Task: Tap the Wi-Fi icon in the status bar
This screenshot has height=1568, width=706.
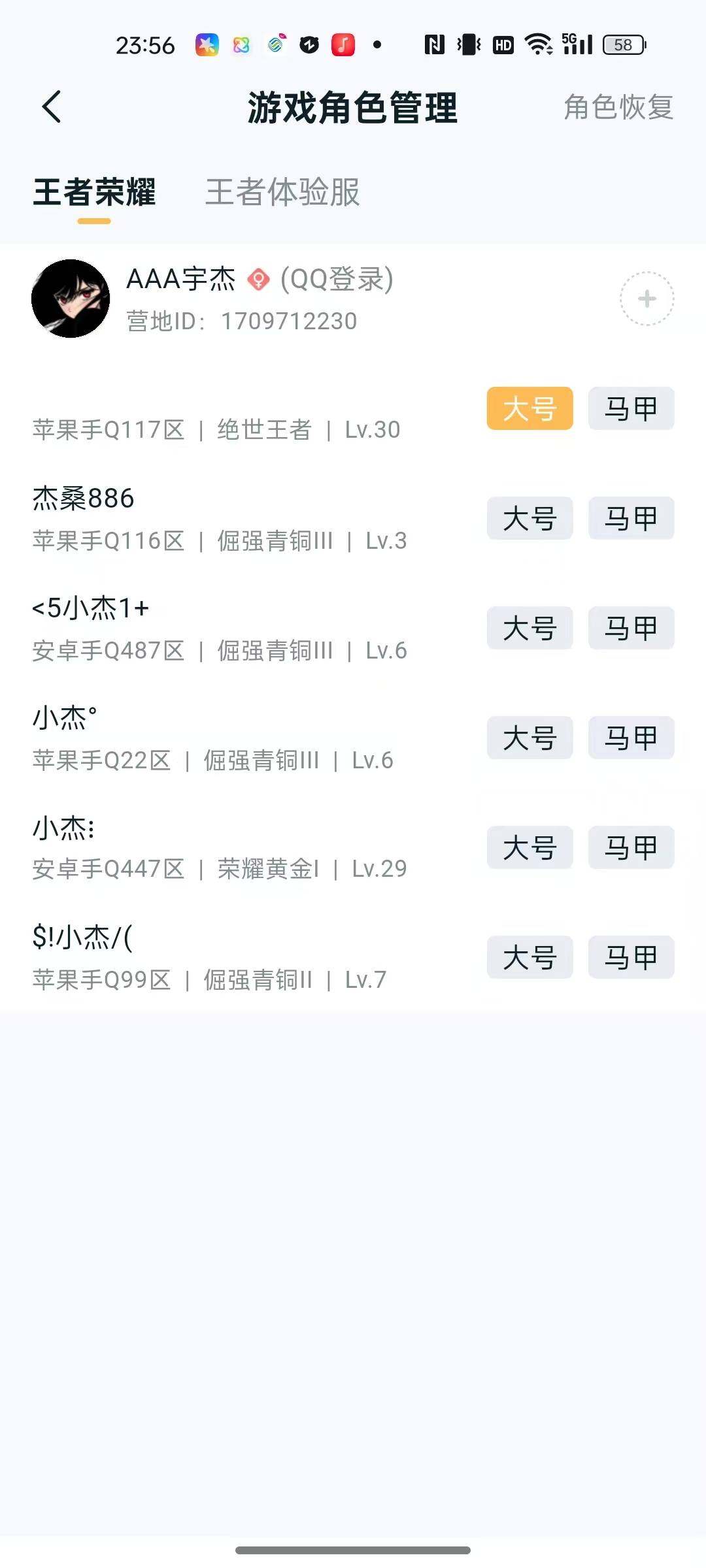Action: tap(538, 44)
